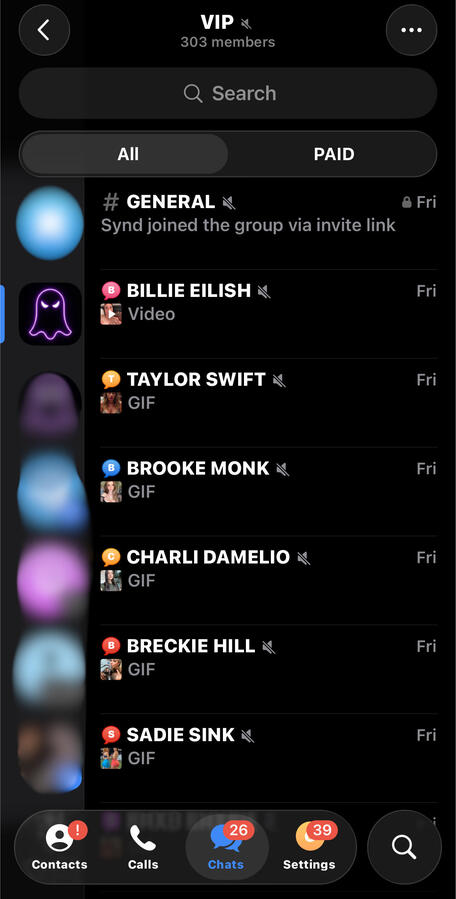
Task: Open the GENERAL topic
Action: (x=268, y=224)
